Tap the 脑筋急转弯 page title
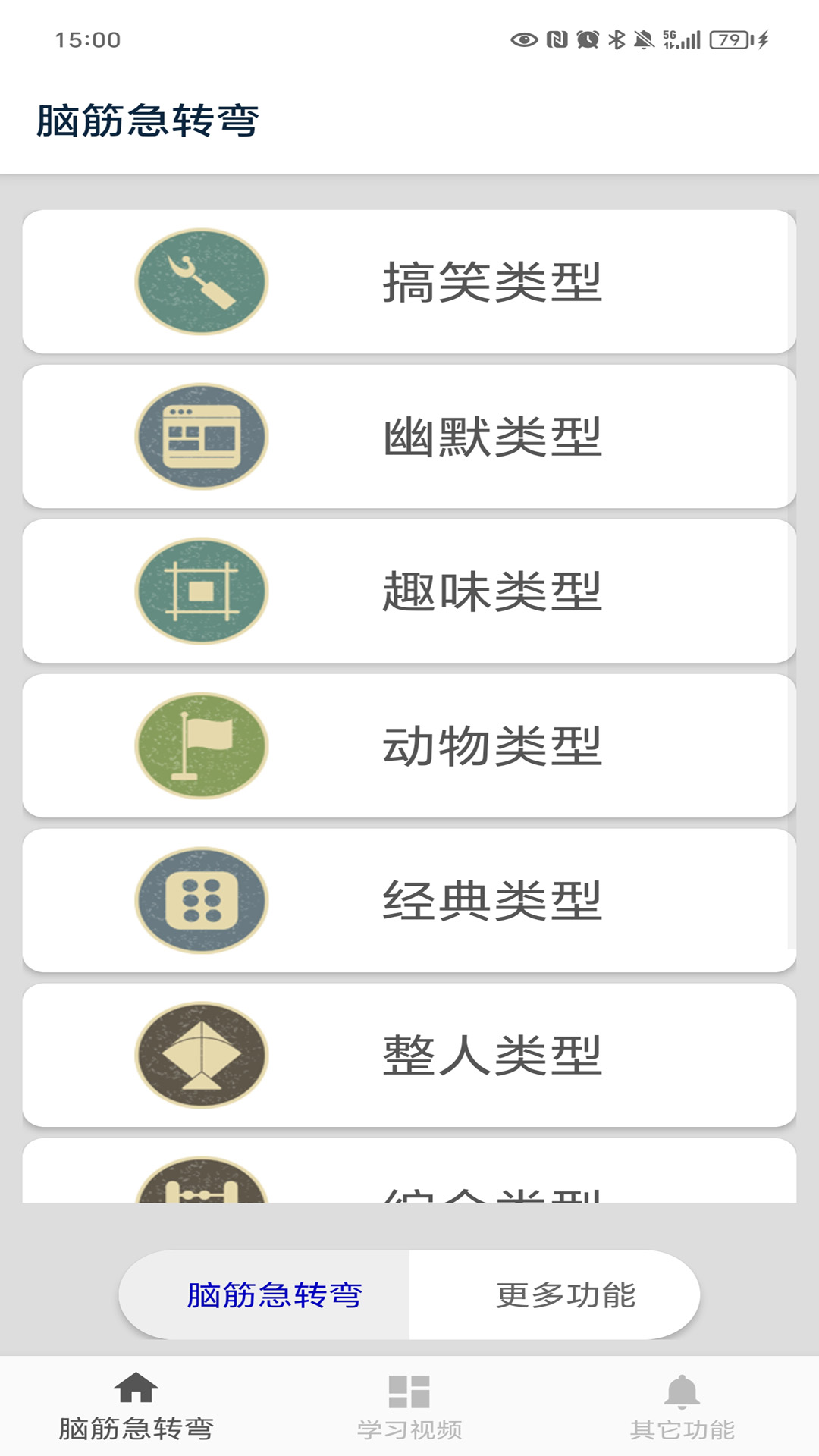The height and width of the screenshot is (1456, 819). (x=149, y=119)
